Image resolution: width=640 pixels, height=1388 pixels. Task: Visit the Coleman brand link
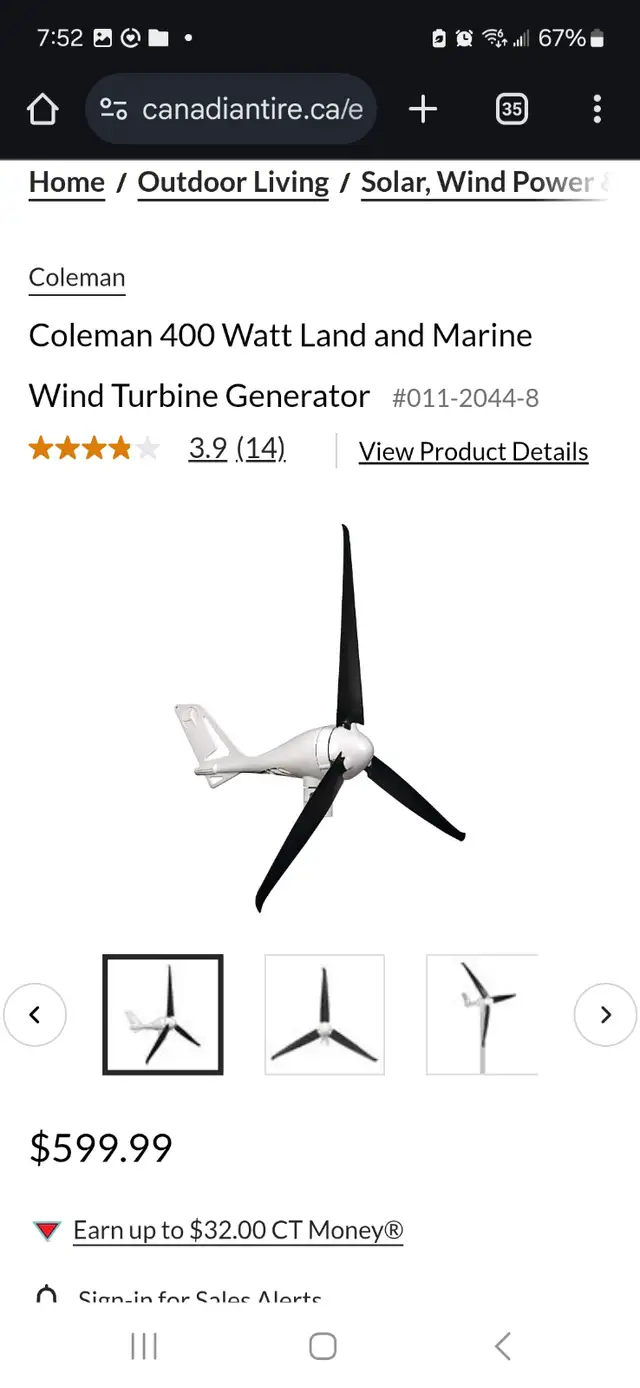coord(77,278)
